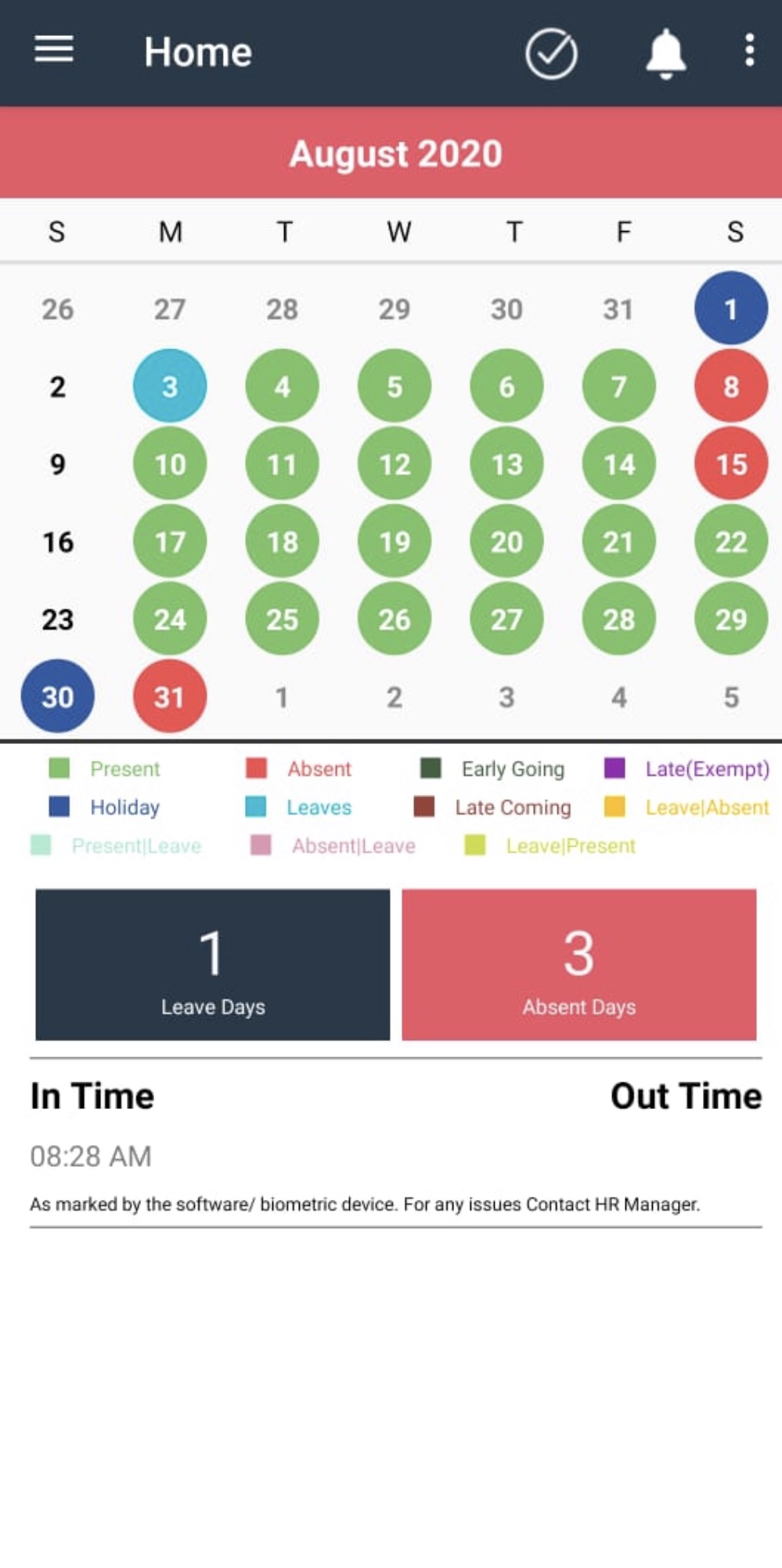Open the Absent Days card
The width and height of the screenshot is (782, 1568).
coord(579,964)
